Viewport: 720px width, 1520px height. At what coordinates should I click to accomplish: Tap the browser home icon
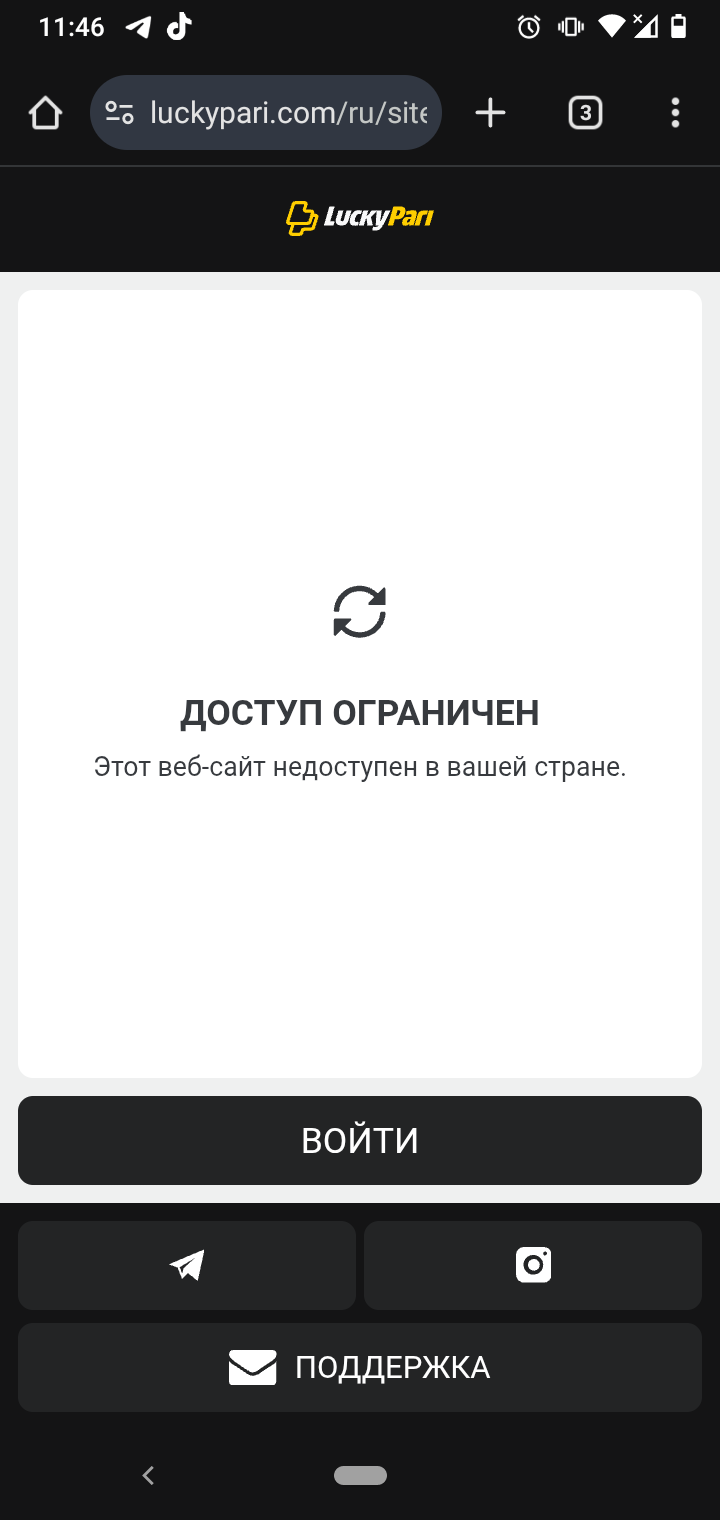pyautogui.click(x=45, y=114)
